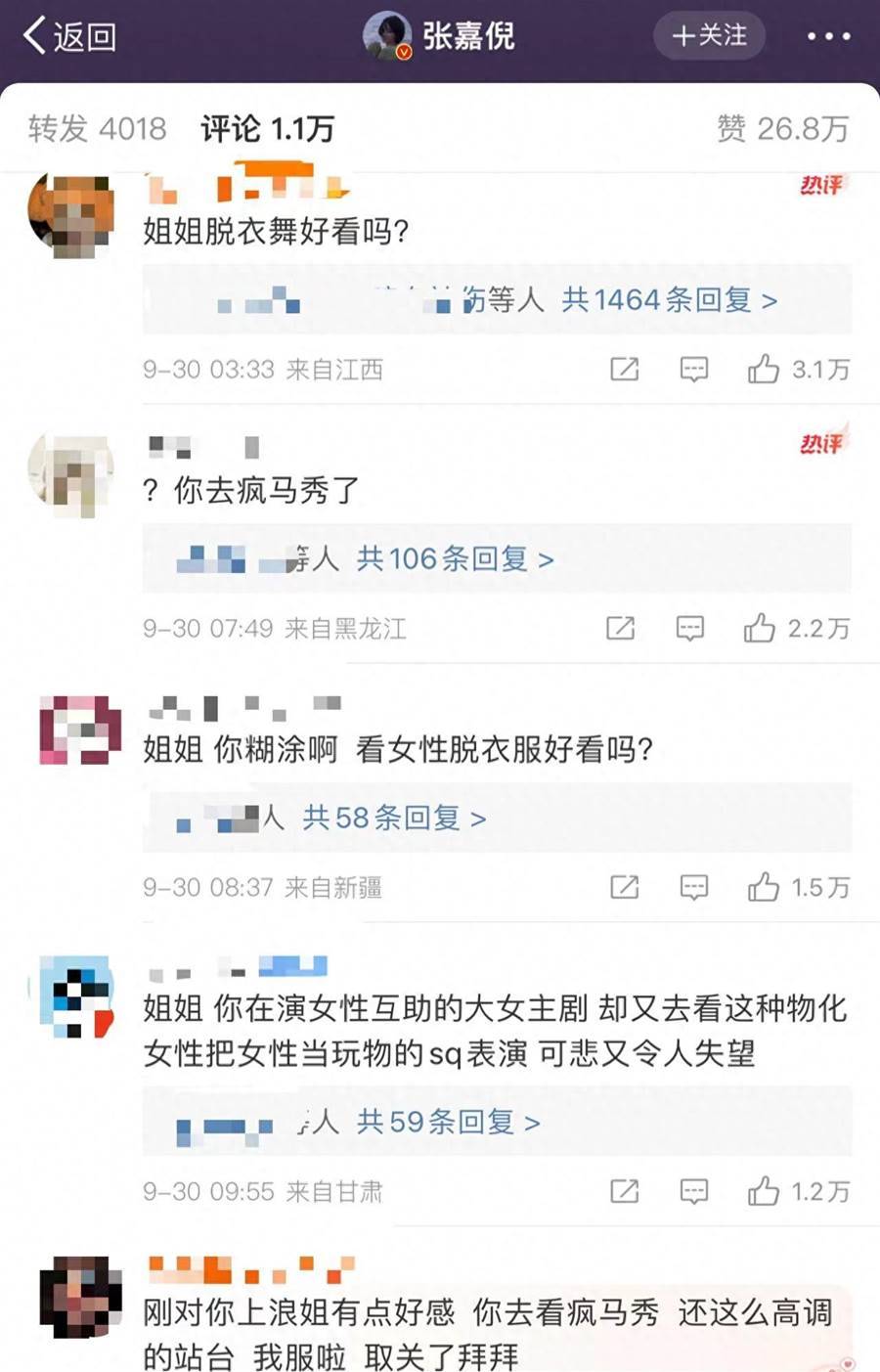
Task: Like the comment with 3.1万 likes
Action: point(764,369)
